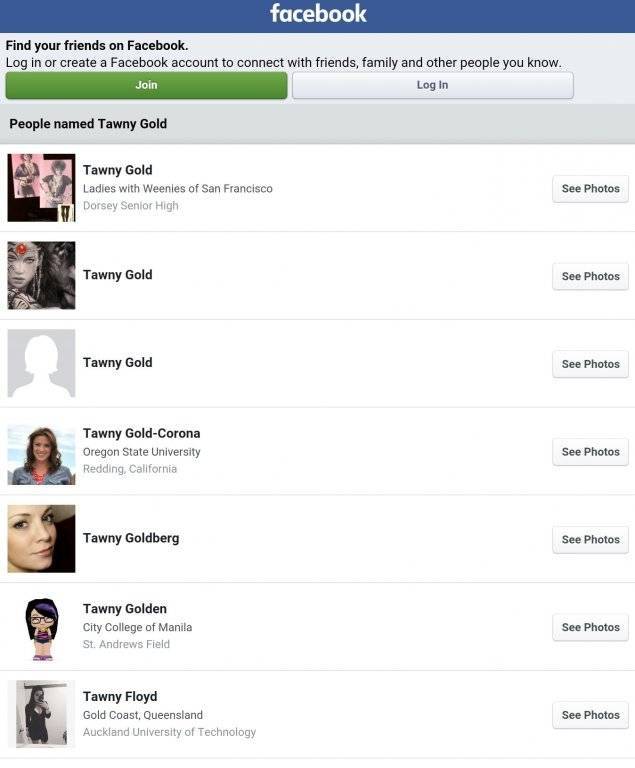Image resolution: width=635 pixels, height=768 pixels.
Task: Tap the name link Tawny Gold-Corona
Action: [141, 433]
